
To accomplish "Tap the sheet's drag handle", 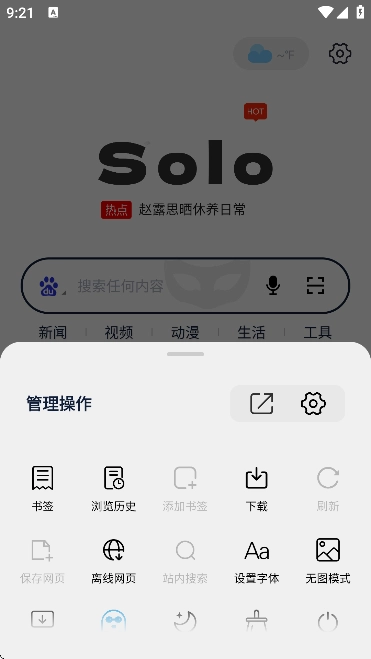I will pyautogui.click(x=185, y=354).
